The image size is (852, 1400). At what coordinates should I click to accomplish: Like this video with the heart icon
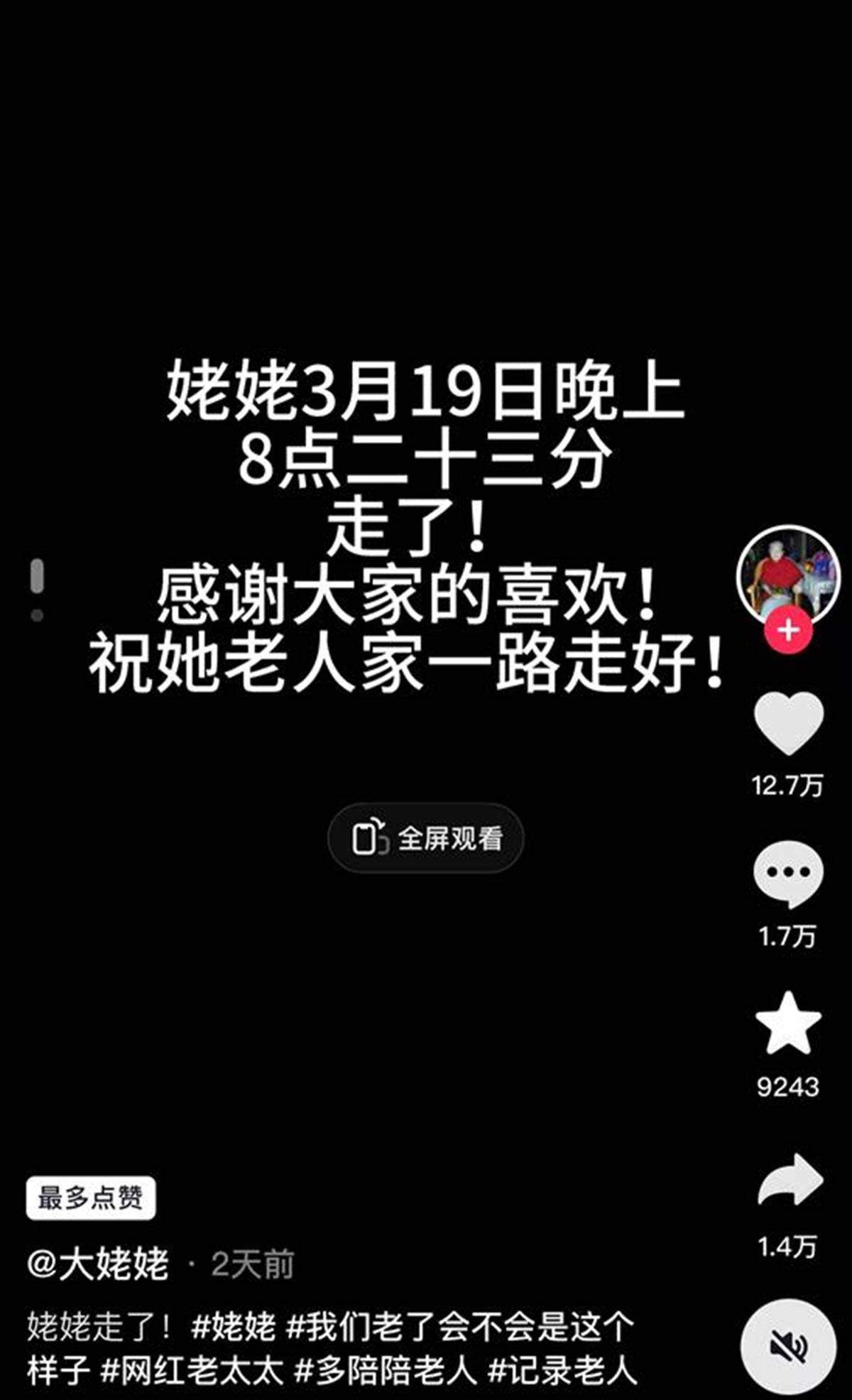click(x=788, y=723)
